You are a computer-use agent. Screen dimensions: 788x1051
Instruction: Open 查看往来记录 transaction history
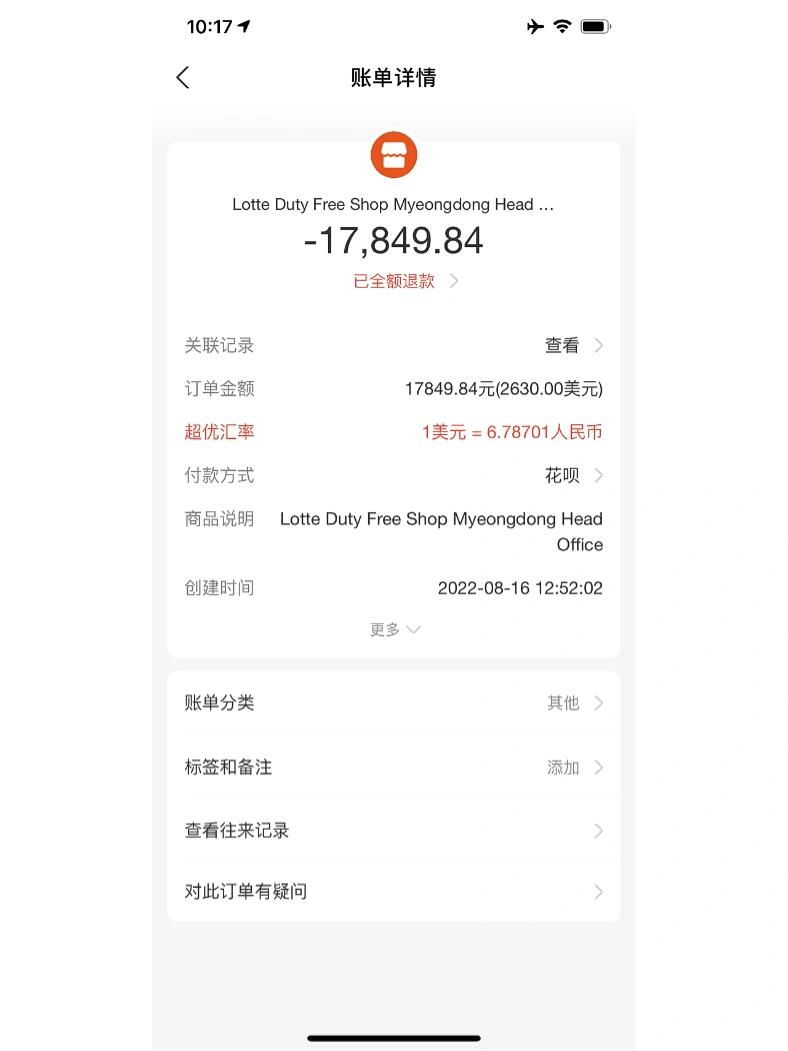(393, 830)
